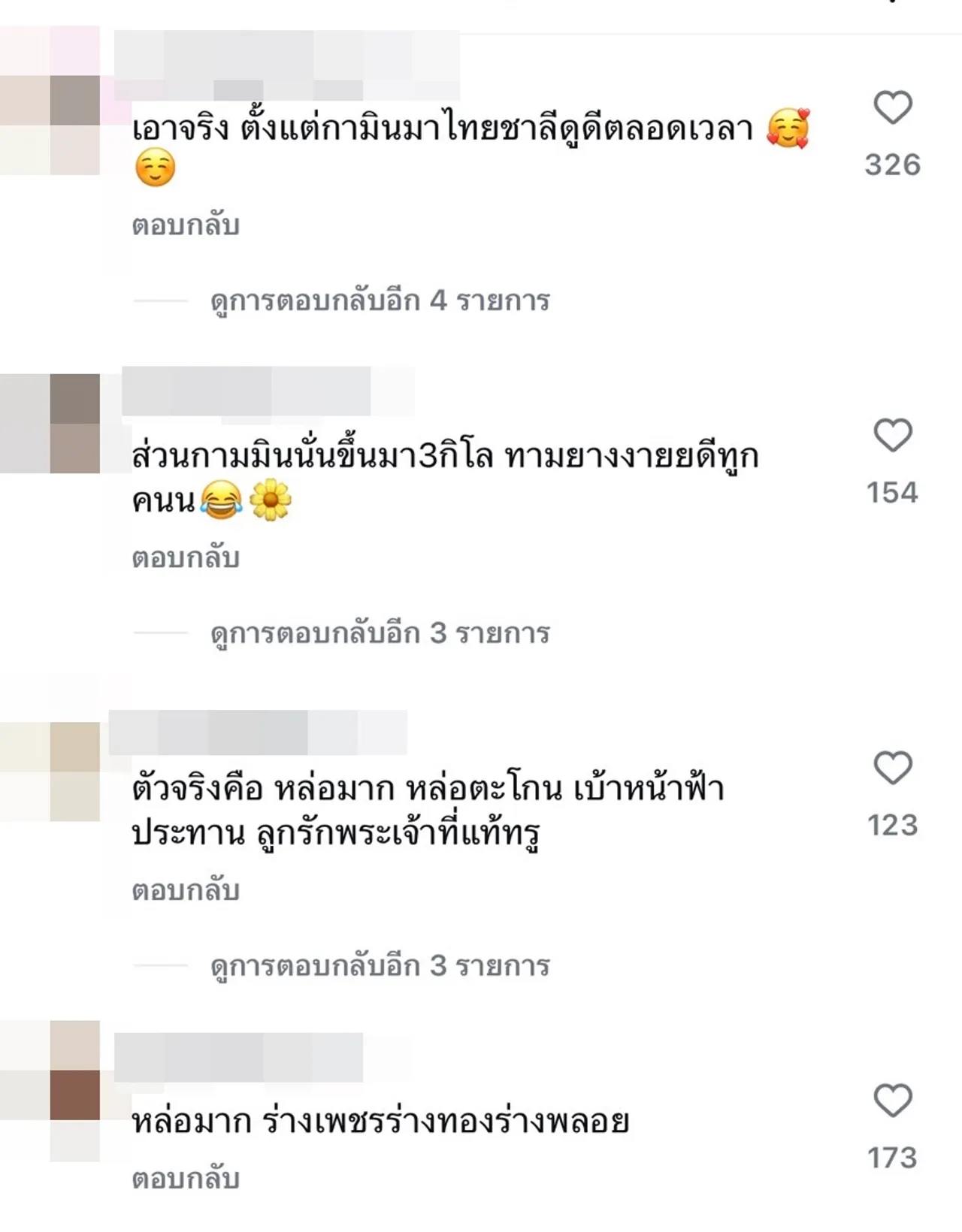Open profile picture of the ตัวจริงคือ commenter

51,772
